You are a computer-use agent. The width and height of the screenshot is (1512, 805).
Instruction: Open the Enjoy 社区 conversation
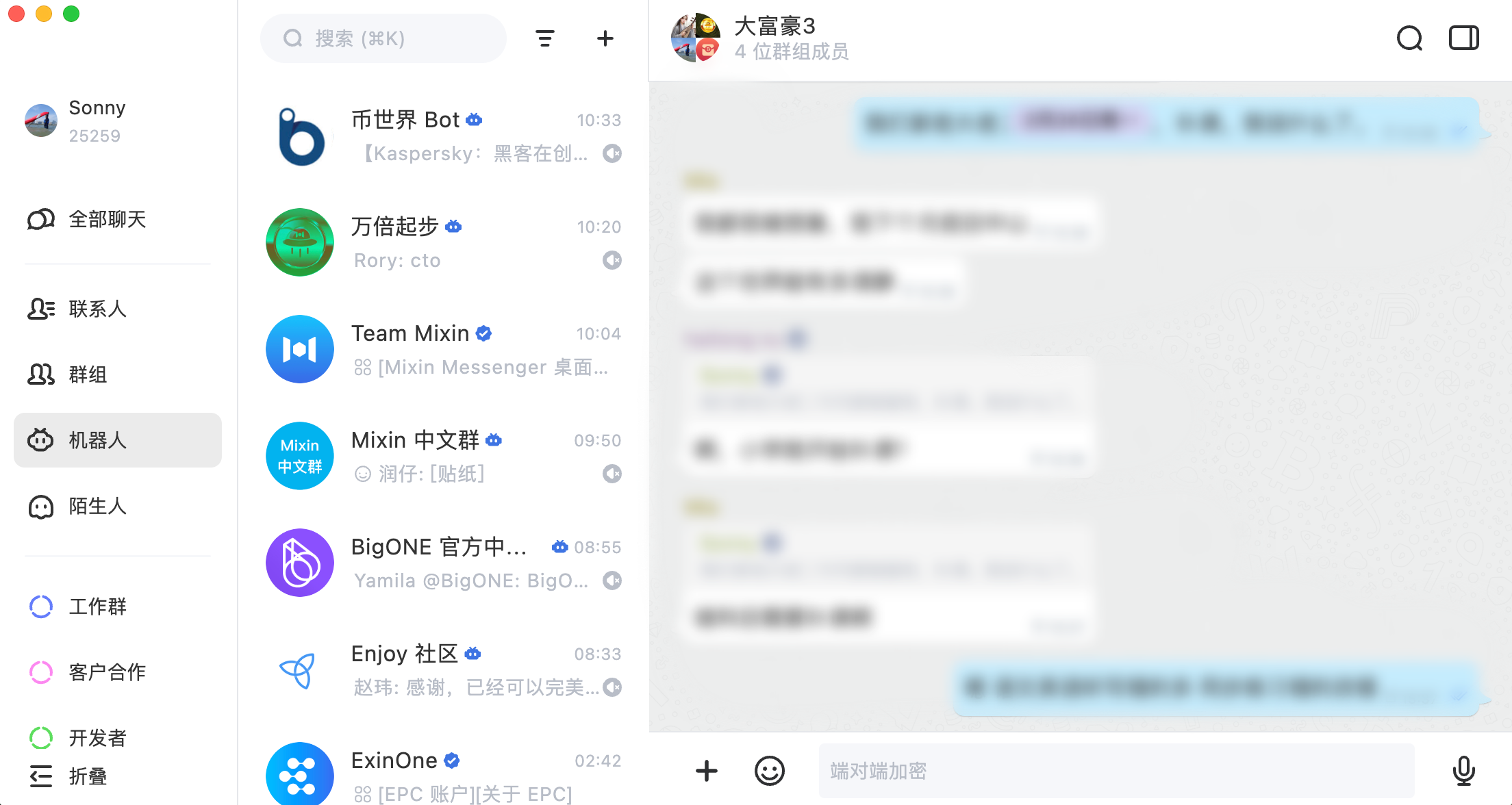[442, 669]
